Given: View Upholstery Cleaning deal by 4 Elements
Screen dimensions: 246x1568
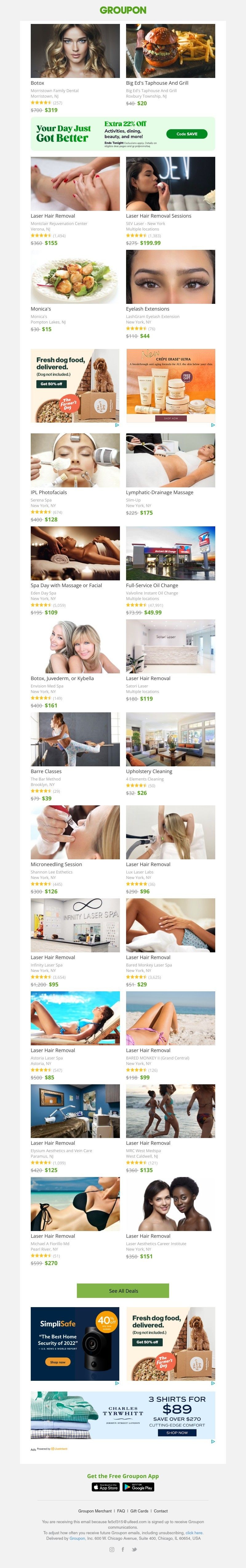Looking at the screenshot, I should (170, 739).
